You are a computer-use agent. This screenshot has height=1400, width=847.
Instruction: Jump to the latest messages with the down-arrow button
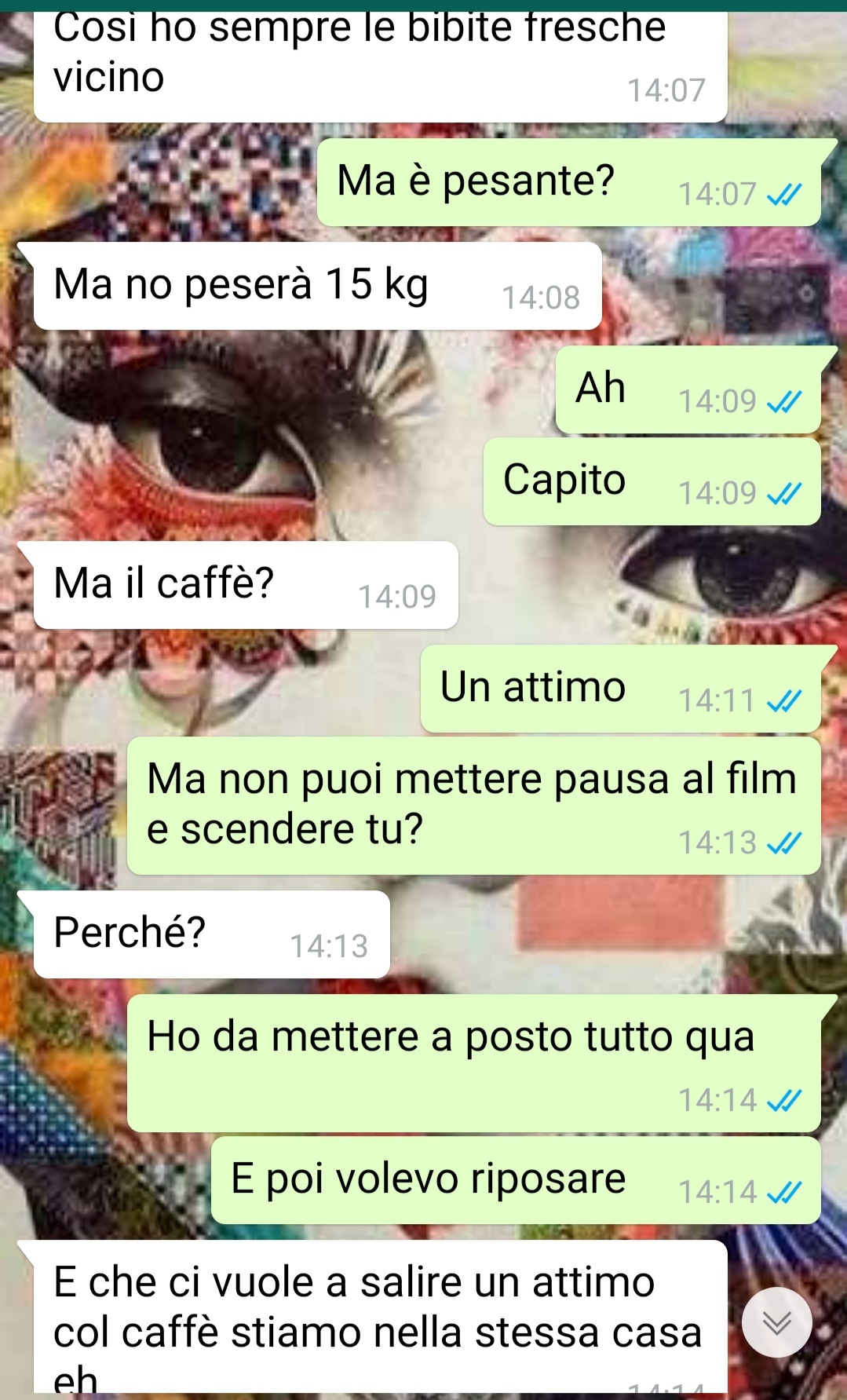pos(776,1323)
